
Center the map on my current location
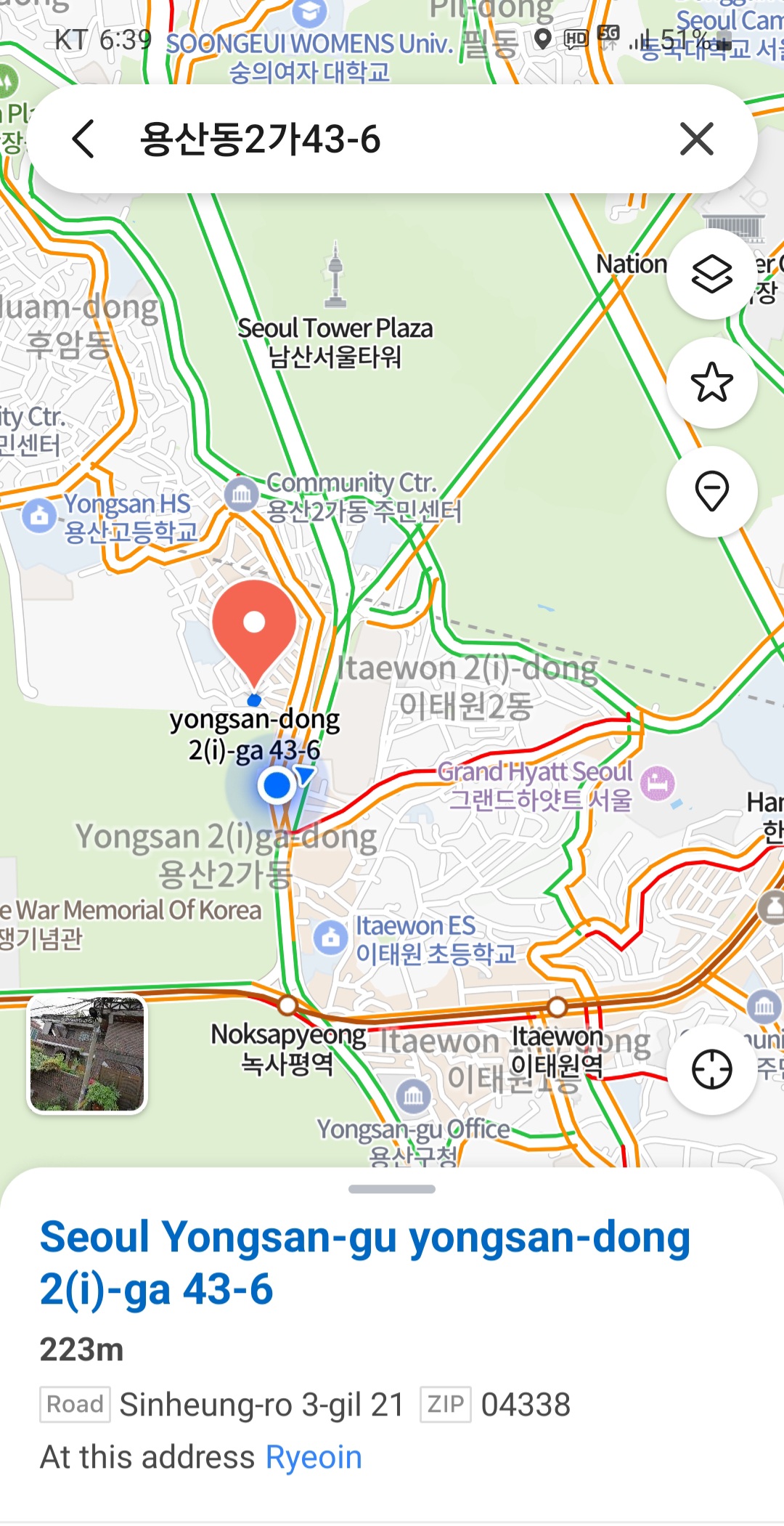pos(711,1069)
